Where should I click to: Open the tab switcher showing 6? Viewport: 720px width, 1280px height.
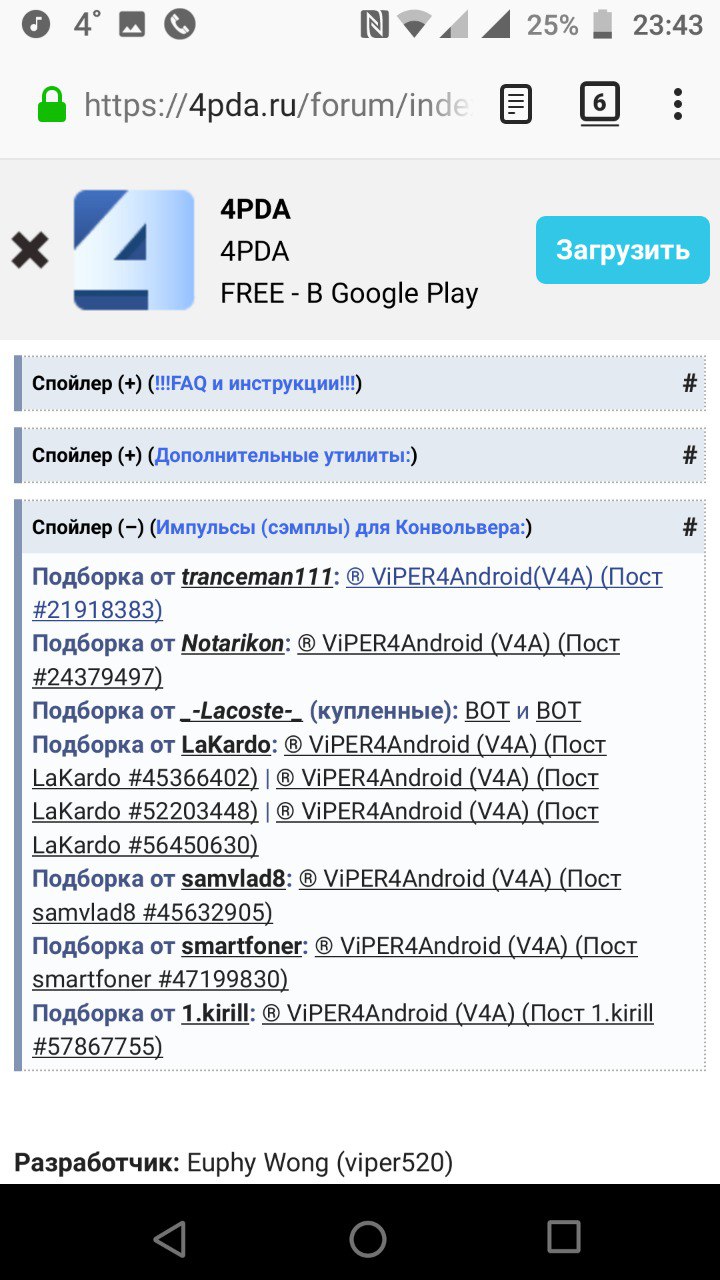tap(599, 104)
